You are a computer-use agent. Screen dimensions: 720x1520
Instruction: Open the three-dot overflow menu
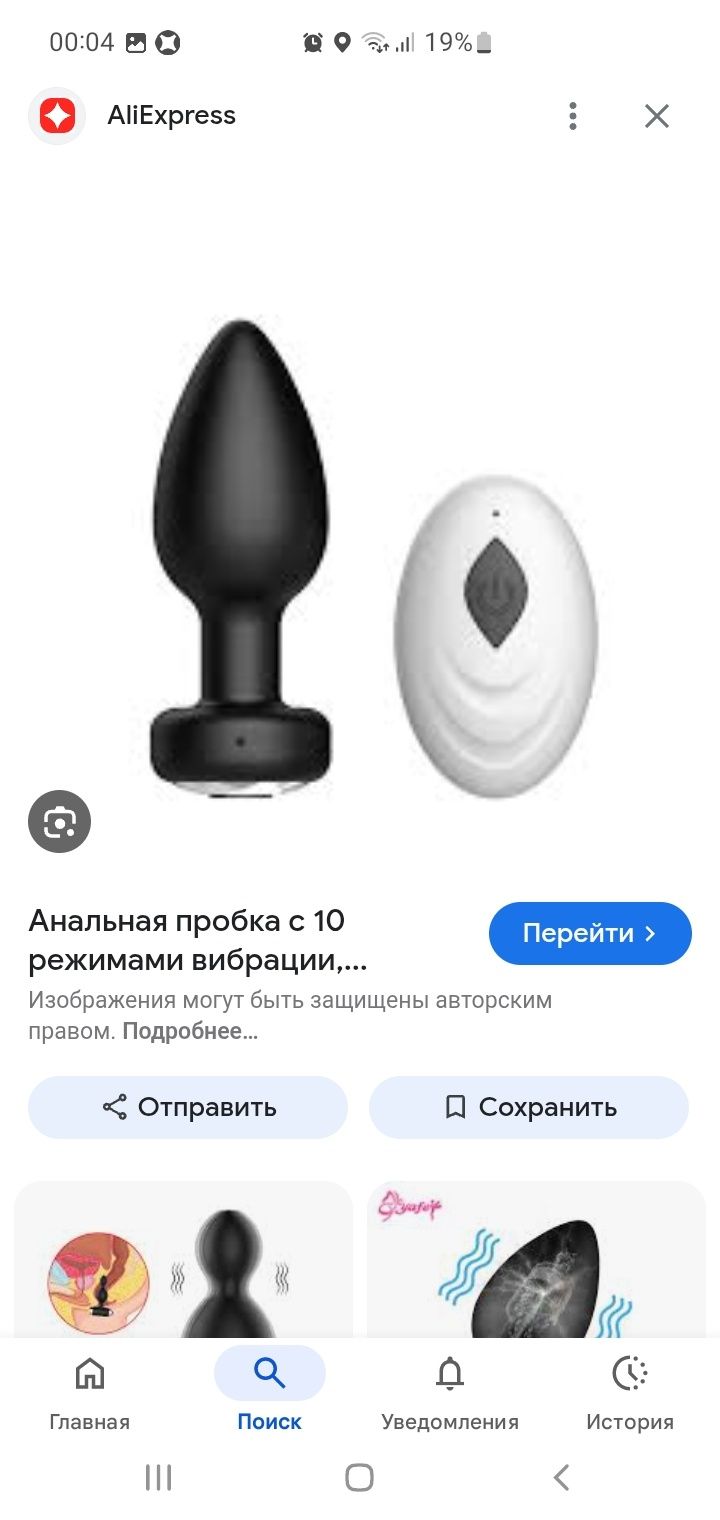pos(572,116)
